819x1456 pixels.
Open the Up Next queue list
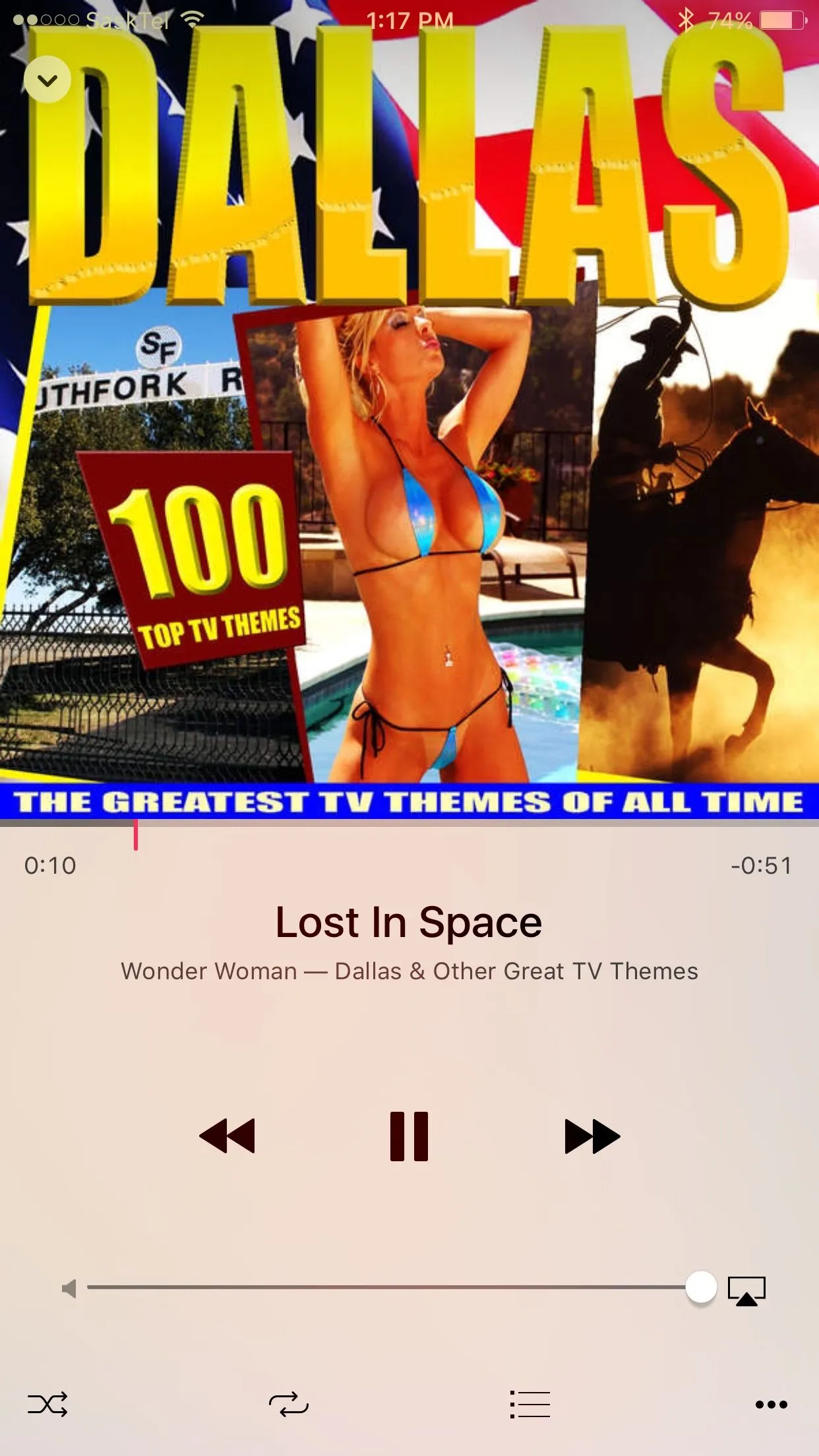click(x=530, y=1404)
